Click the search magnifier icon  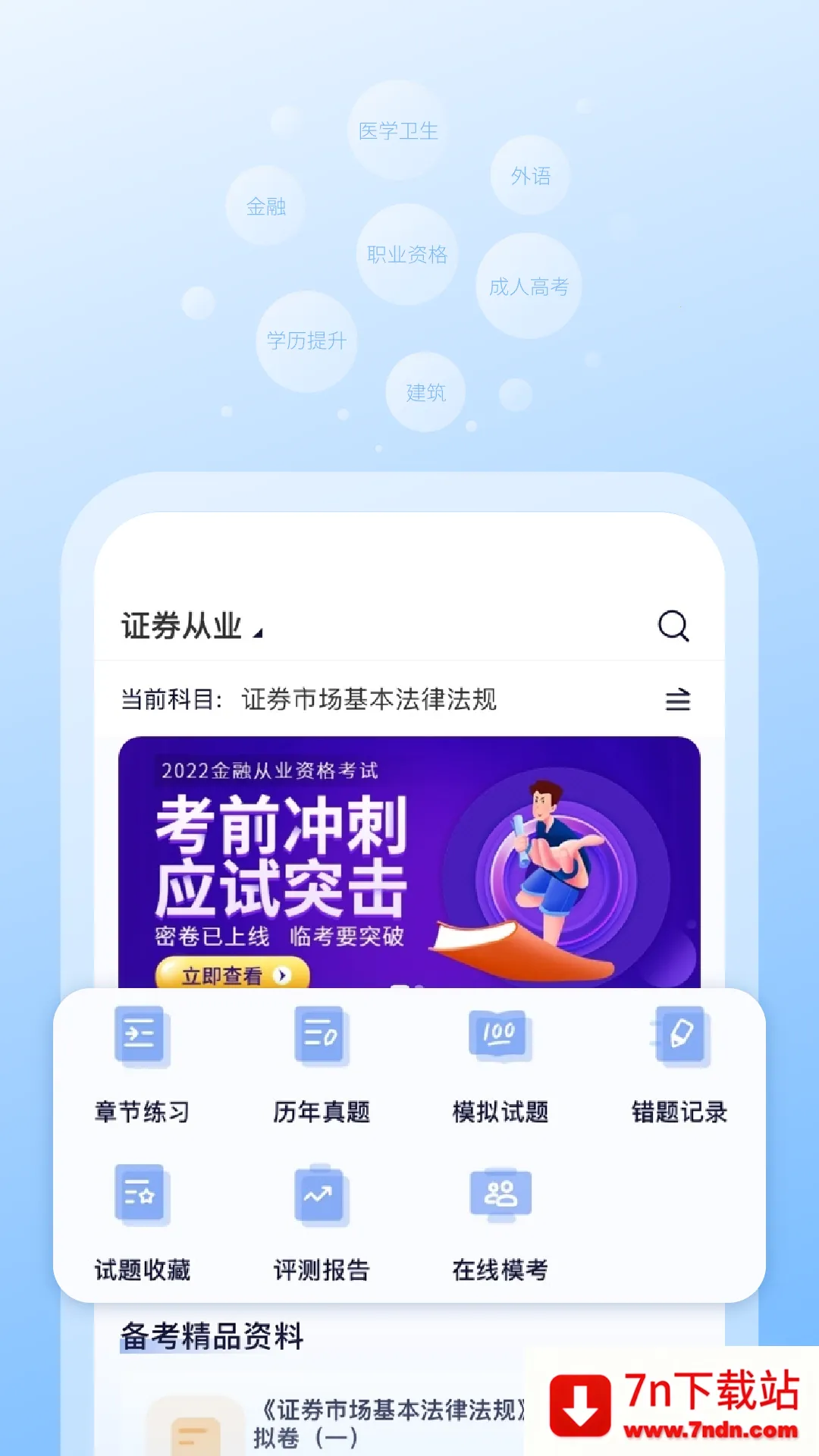coord(673,626)
